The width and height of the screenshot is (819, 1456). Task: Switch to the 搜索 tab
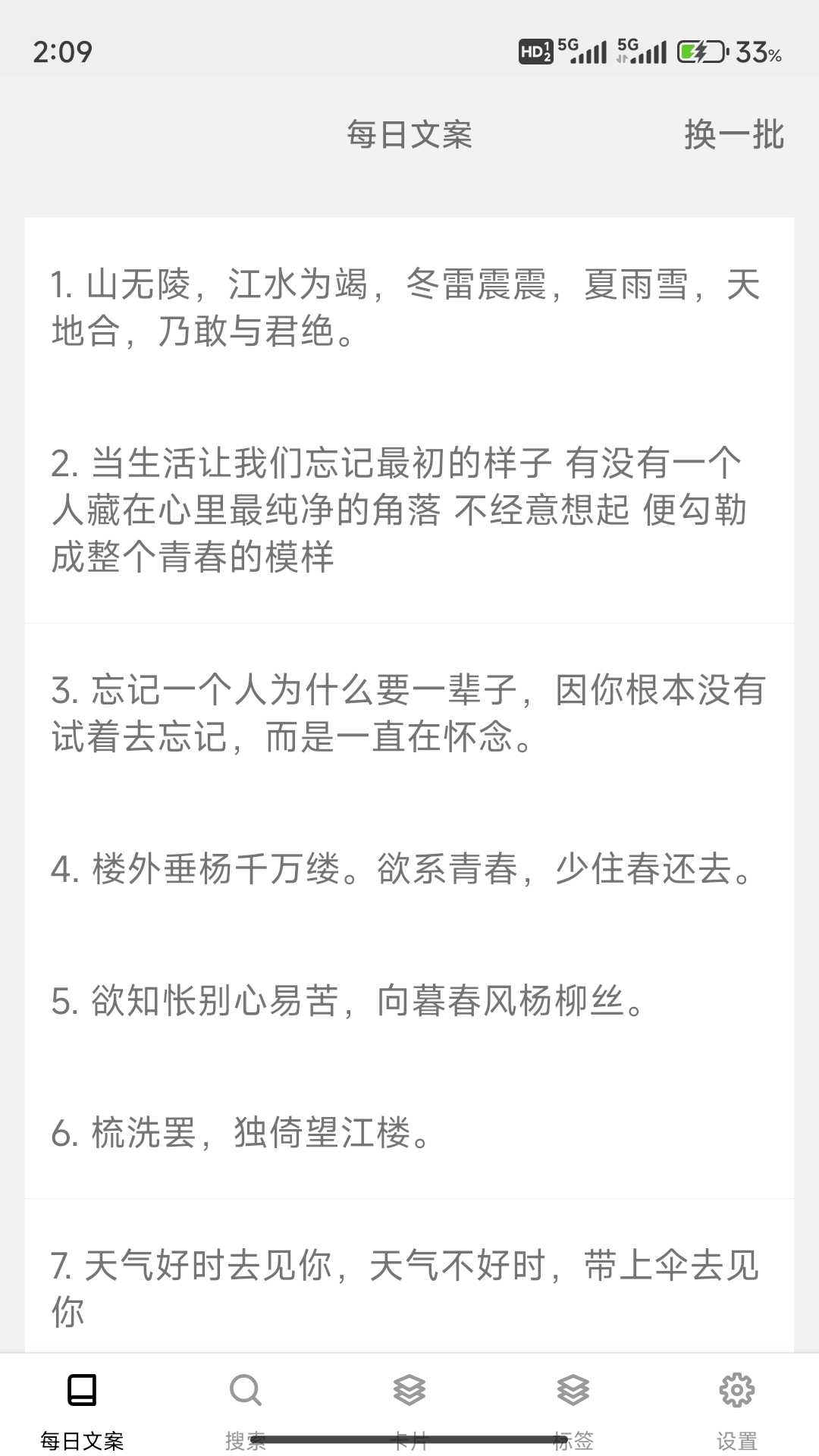(x=246, y=1406)
